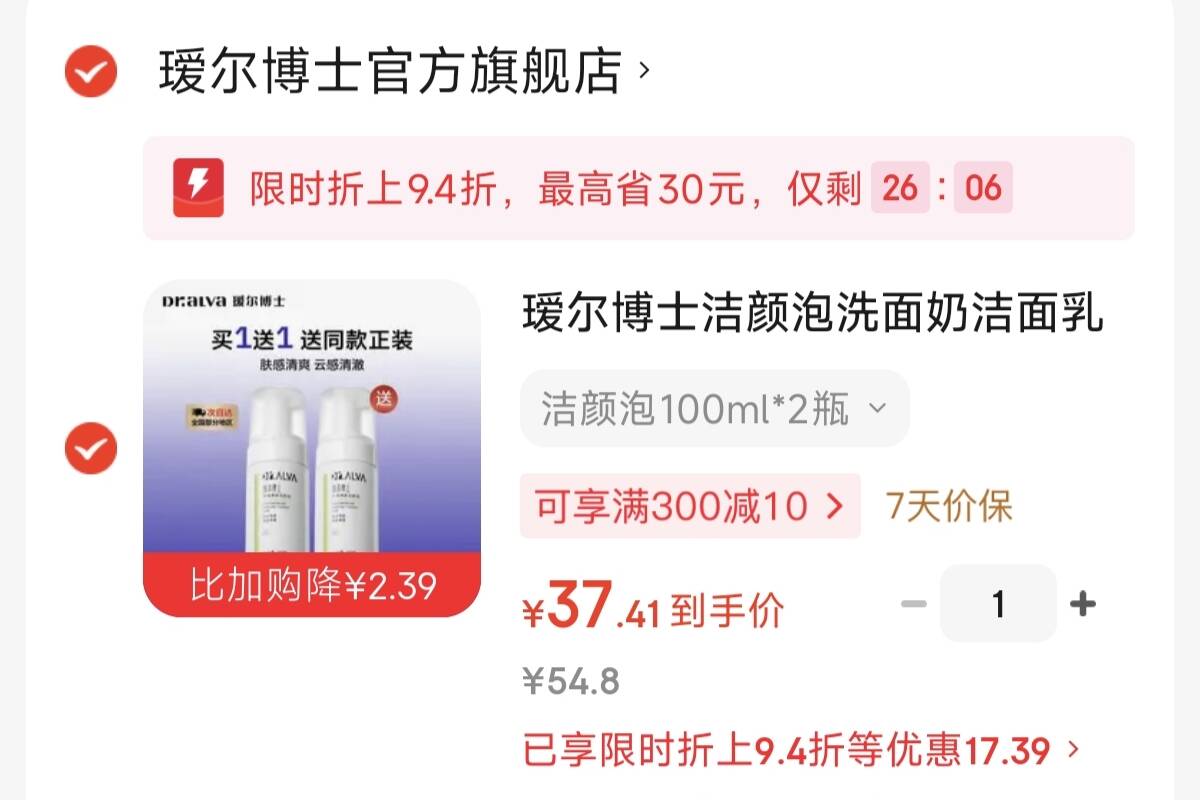Edit the quantity field showing 1
Image resolution: width=1200 pixels, height=800 pixels.
point(997,604)
